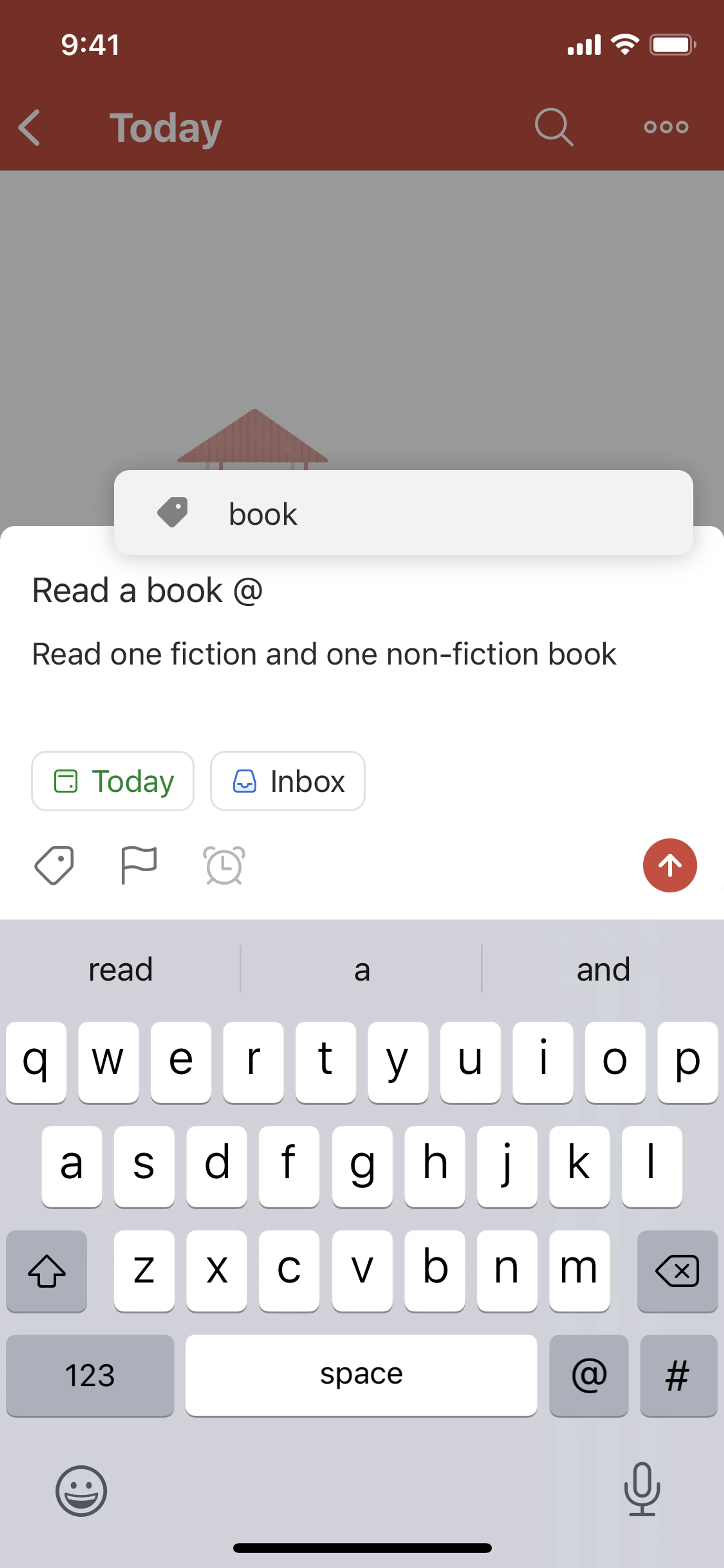Pick the "and" keyboard suggestion
724x1568 pixels.
click(x=603, y=969)
